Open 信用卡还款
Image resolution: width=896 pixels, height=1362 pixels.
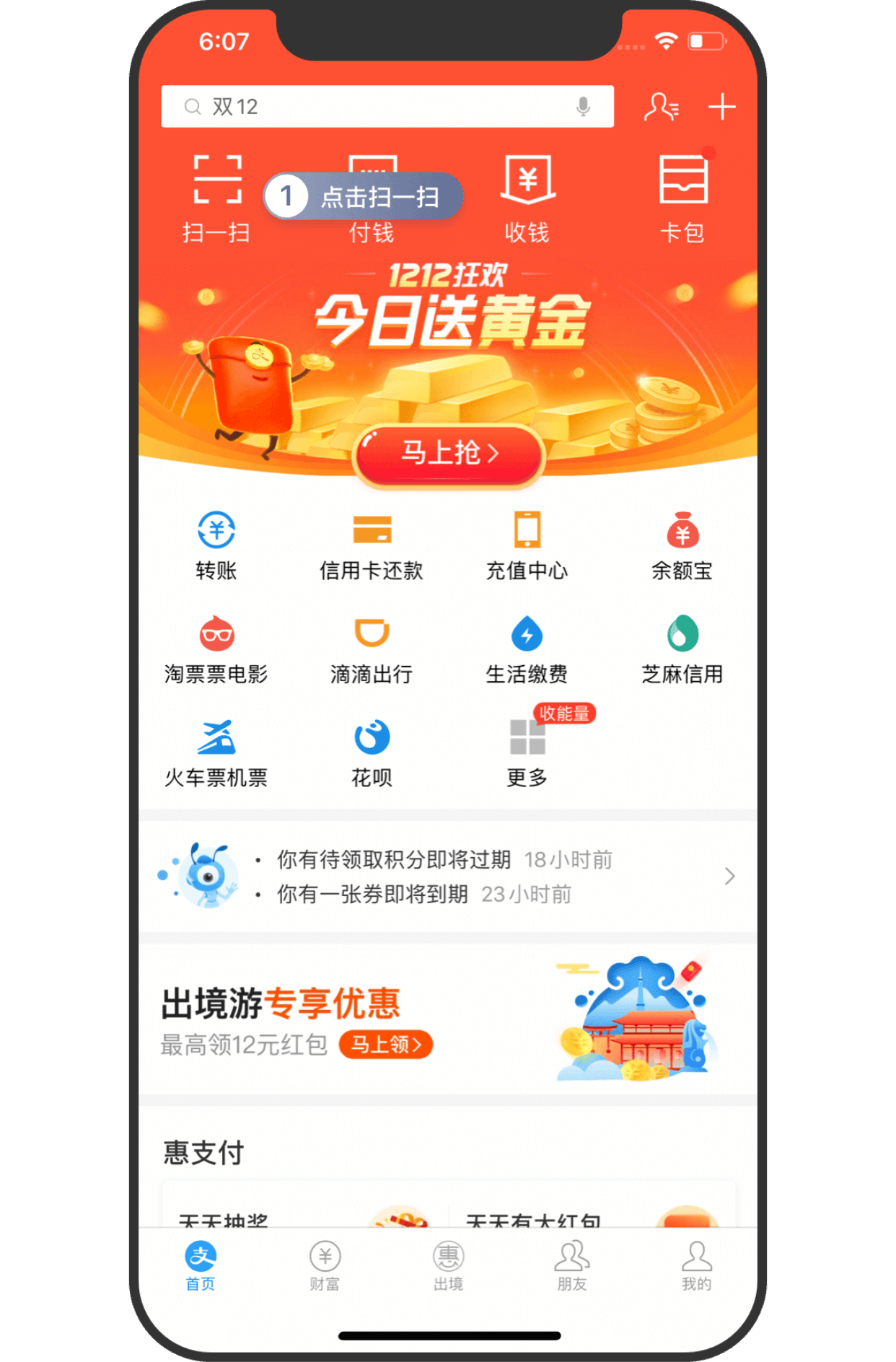tap(372, 545)
